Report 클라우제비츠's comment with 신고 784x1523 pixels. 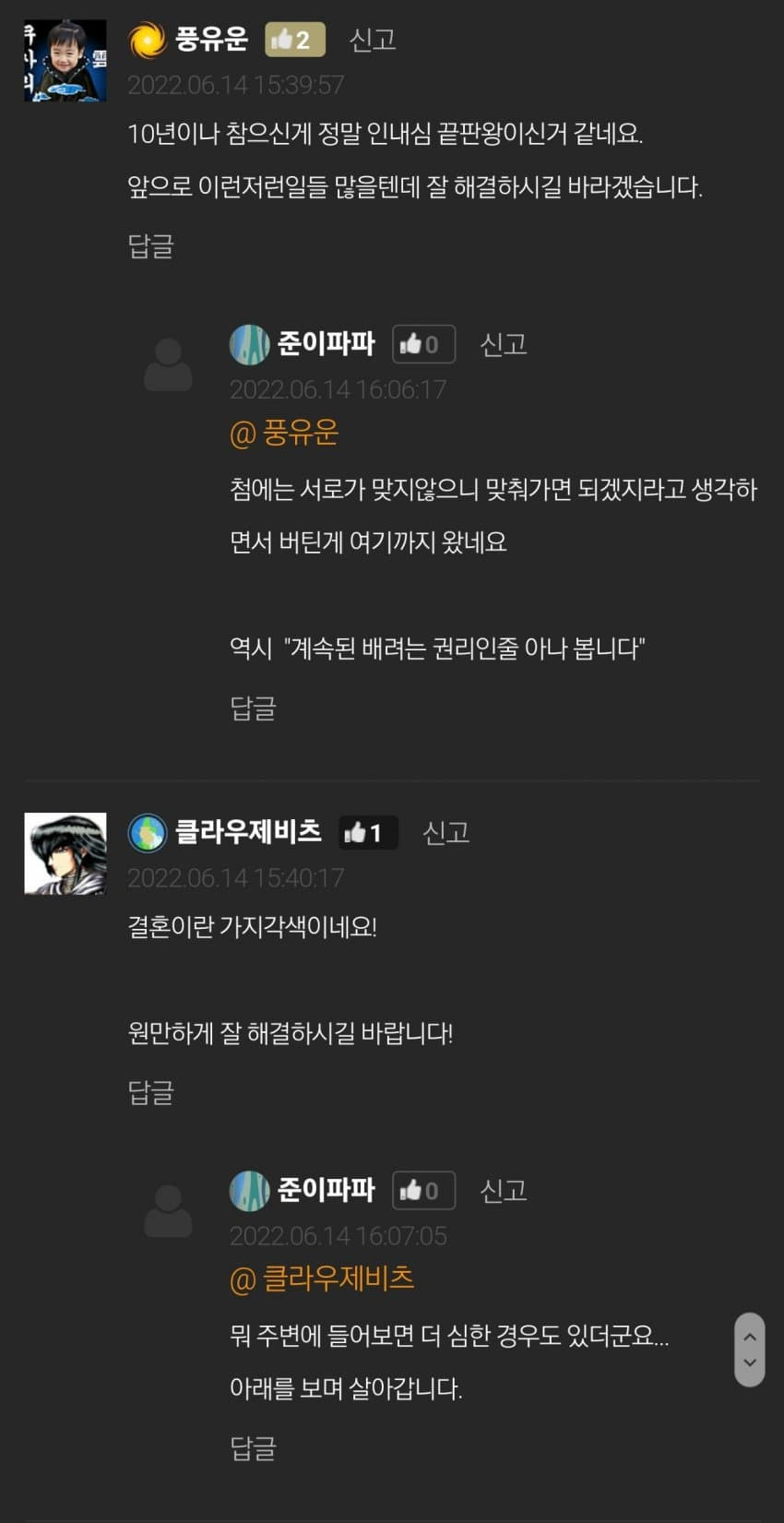click(445, 833)
